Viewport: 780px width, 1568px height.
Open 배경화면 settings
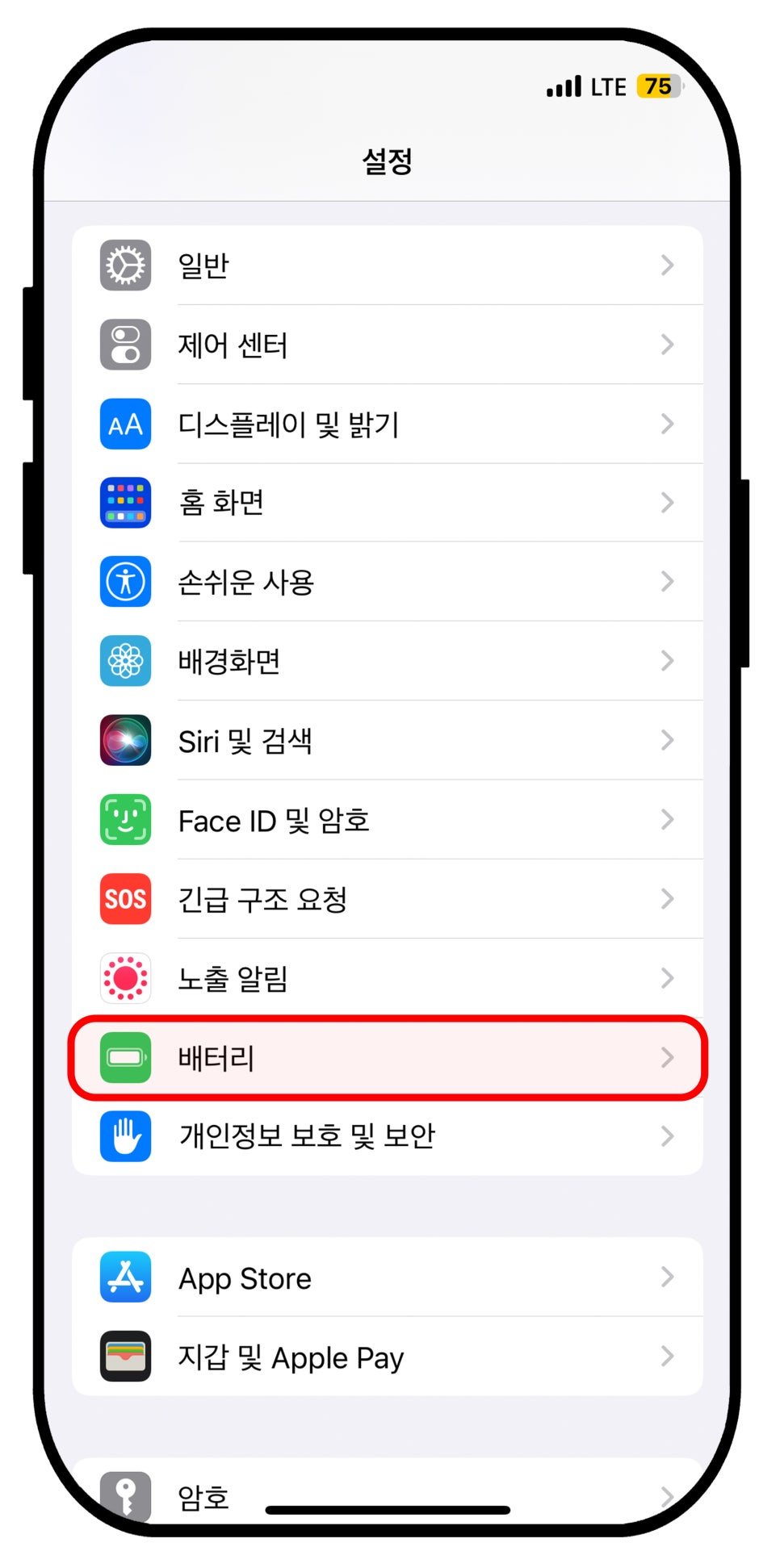pos(388,661)
